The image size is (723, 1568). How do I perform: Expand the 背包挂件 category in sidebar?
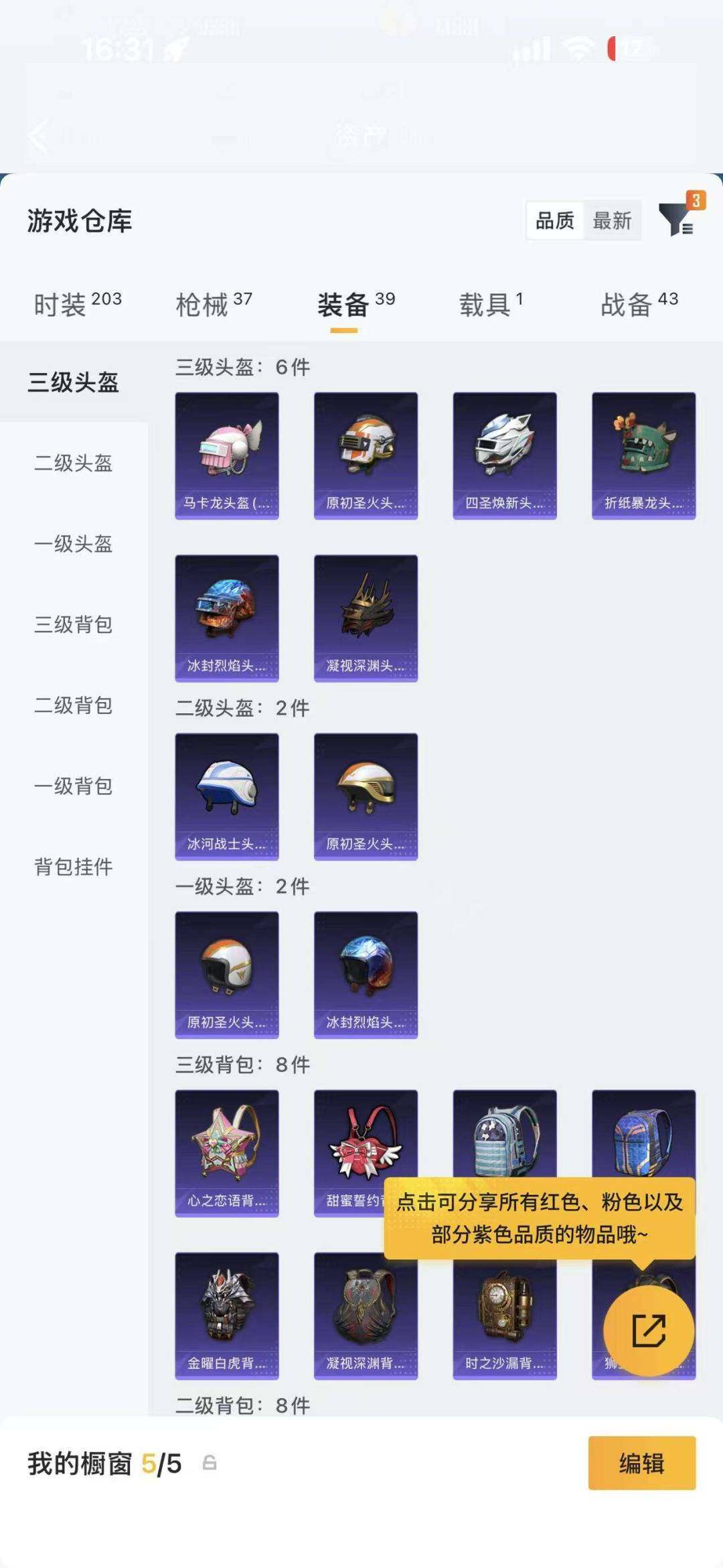74,868
